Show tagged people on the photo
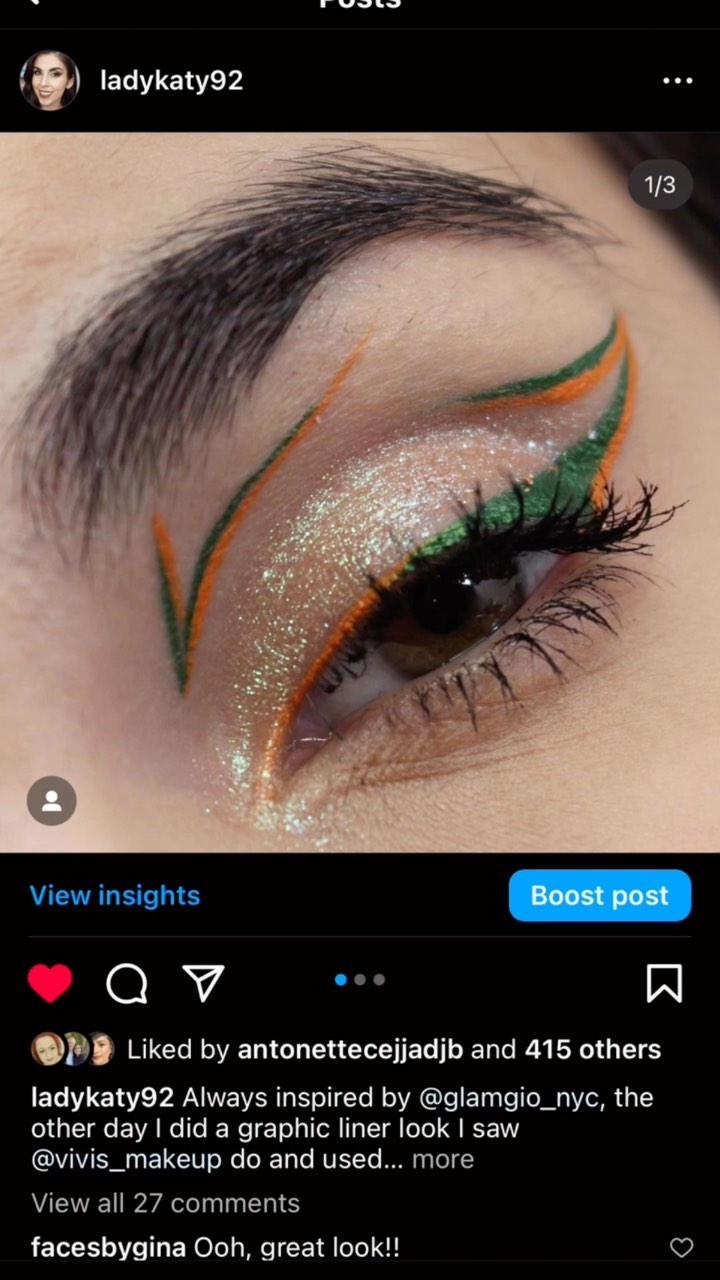Viewport: 720px width, 1280px height. coord(51,801)
